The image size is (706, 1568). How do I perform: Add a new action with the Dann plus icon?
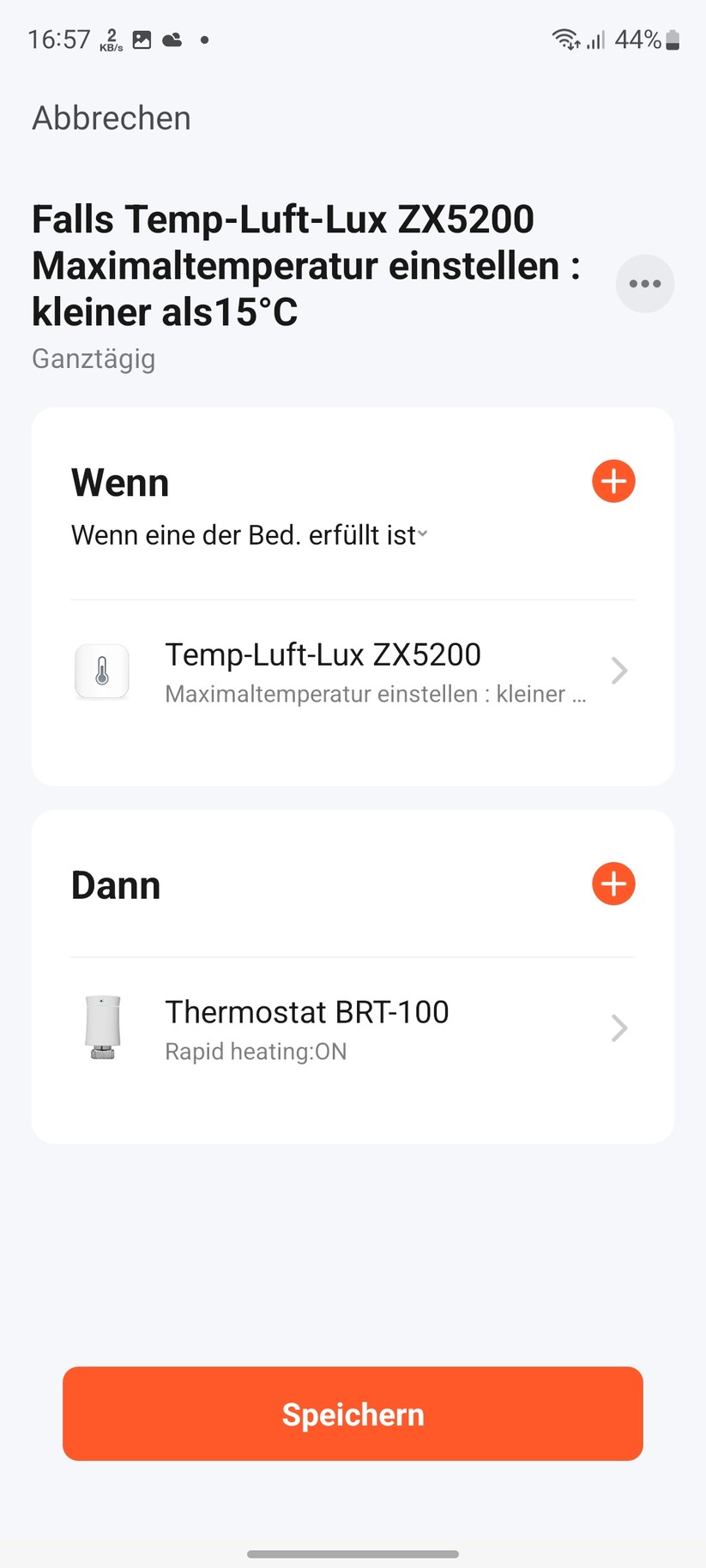coord(612,884)
